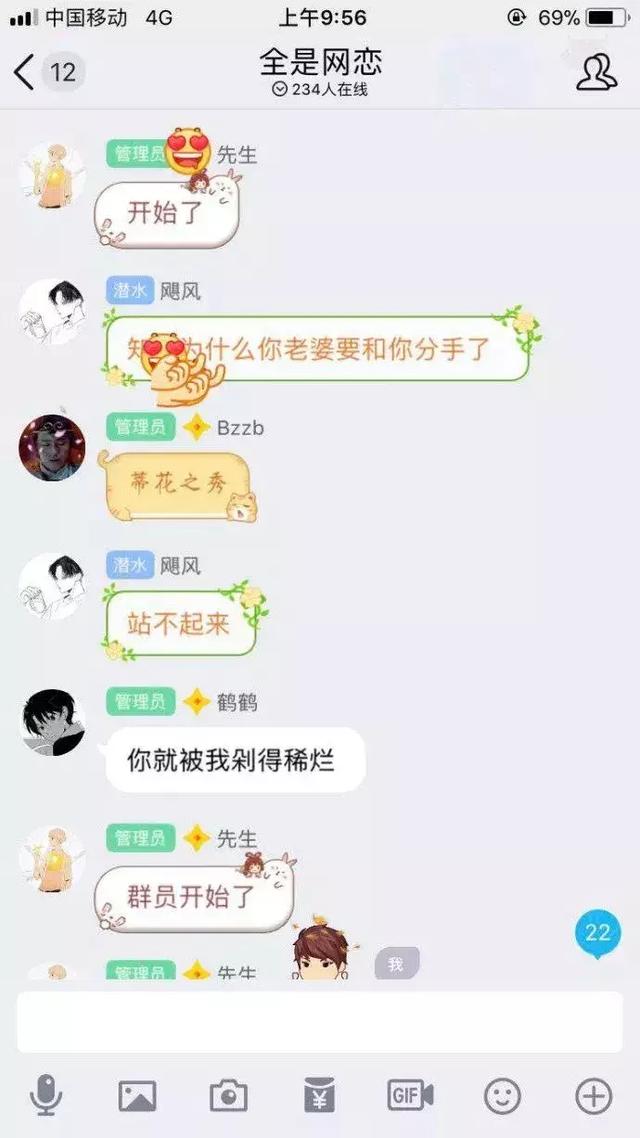
Task: Send a red packet
Action: click(319, 1096)
